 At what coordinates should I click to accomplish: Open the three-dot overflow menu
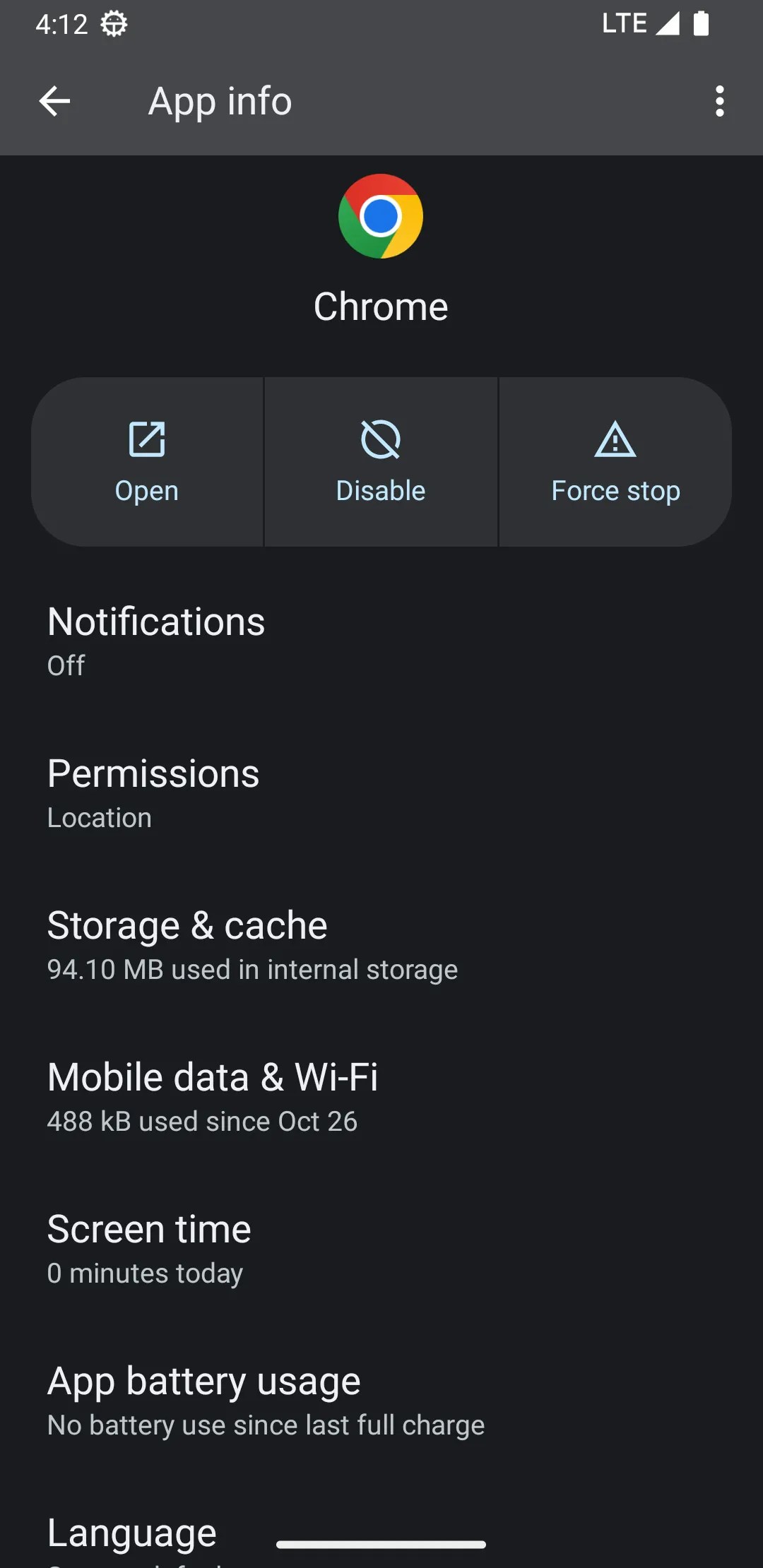pos(720,101)
